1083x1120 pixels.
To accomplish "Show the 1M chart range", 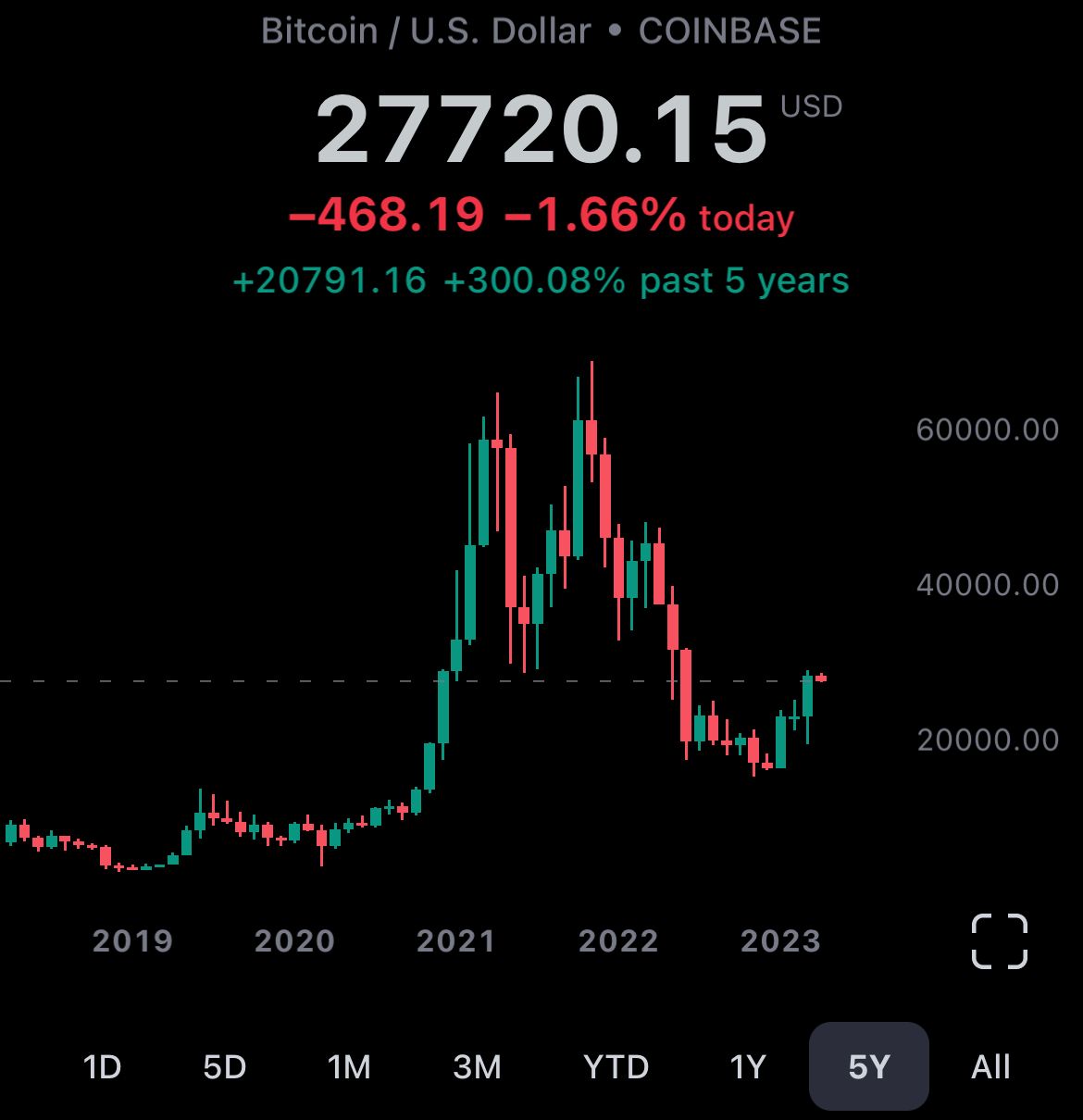I will point(349,1067).
